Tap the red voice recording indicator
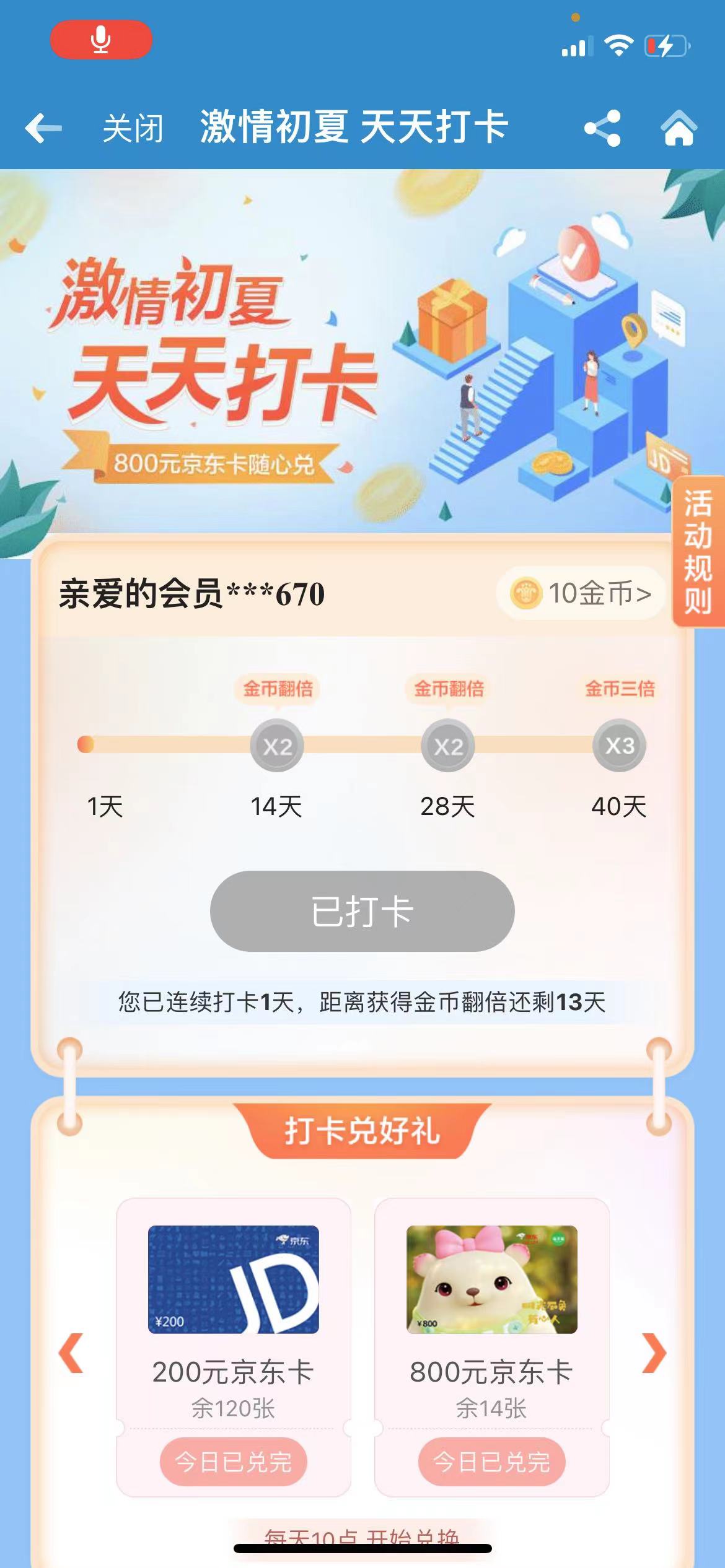 [x=101, y=40]
